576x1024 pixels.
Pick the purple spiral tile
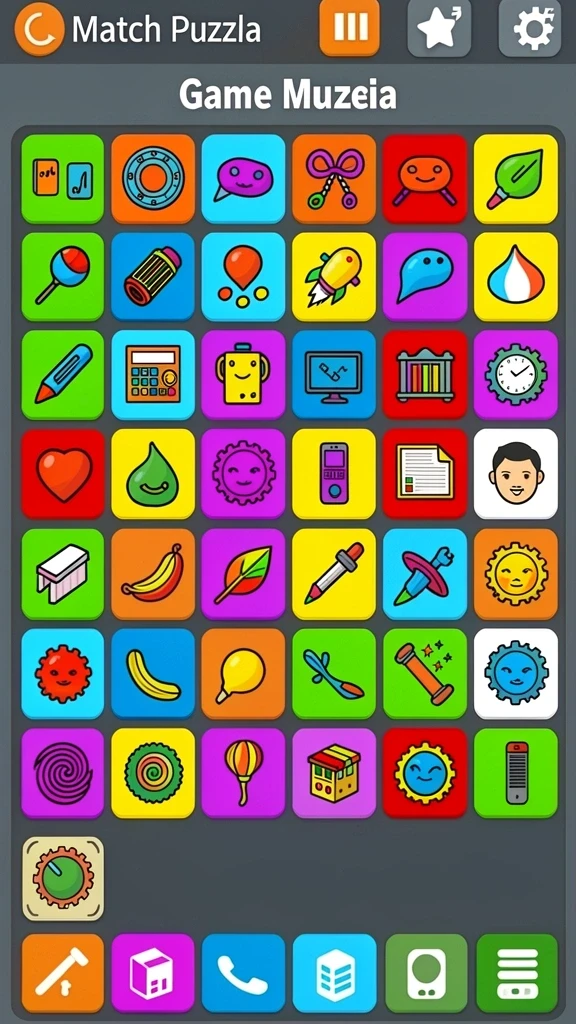63,773
